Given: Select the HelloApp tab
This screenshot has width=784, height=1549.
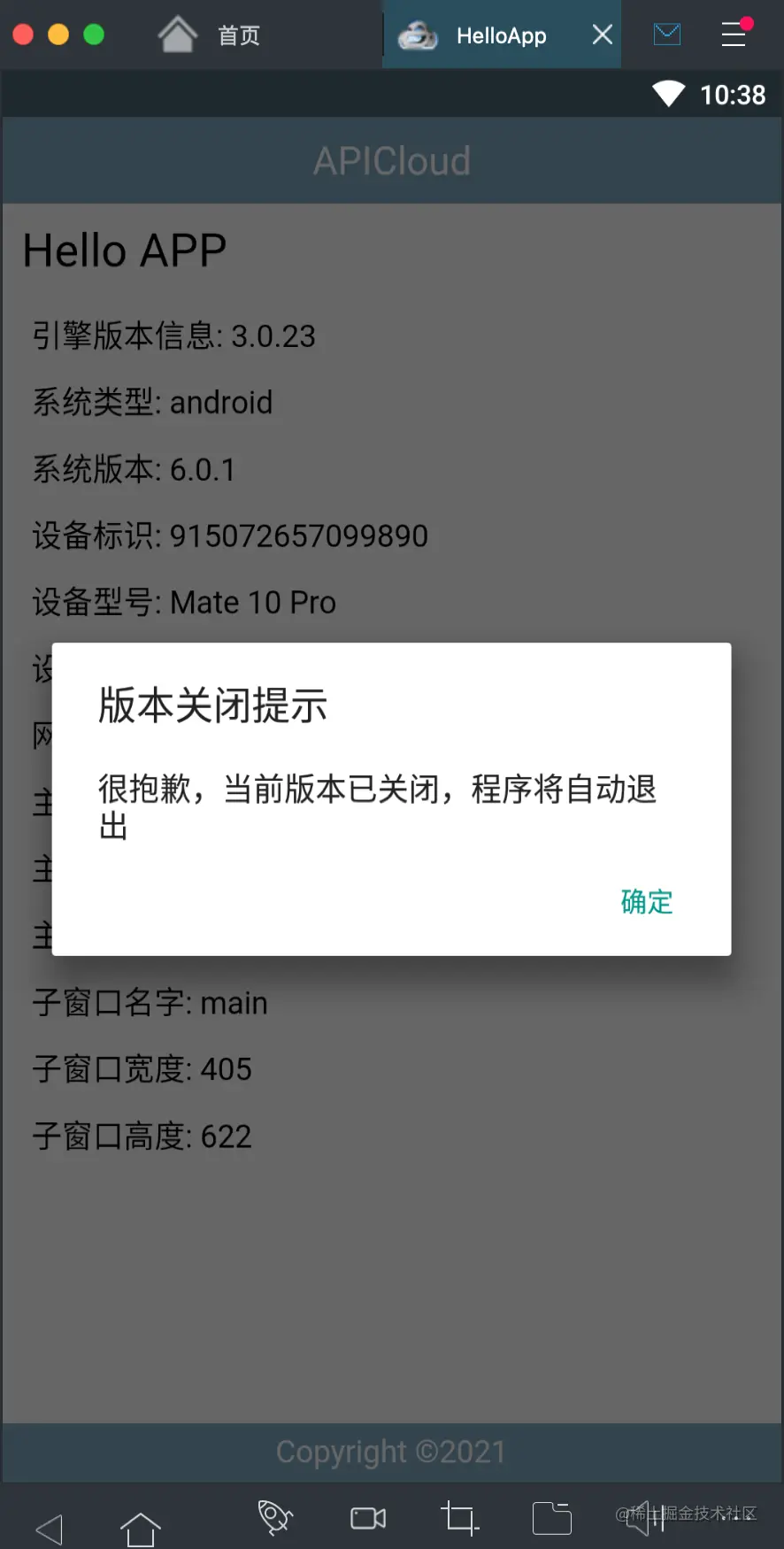Looking at the screenshot, I should tap(502, 35).
